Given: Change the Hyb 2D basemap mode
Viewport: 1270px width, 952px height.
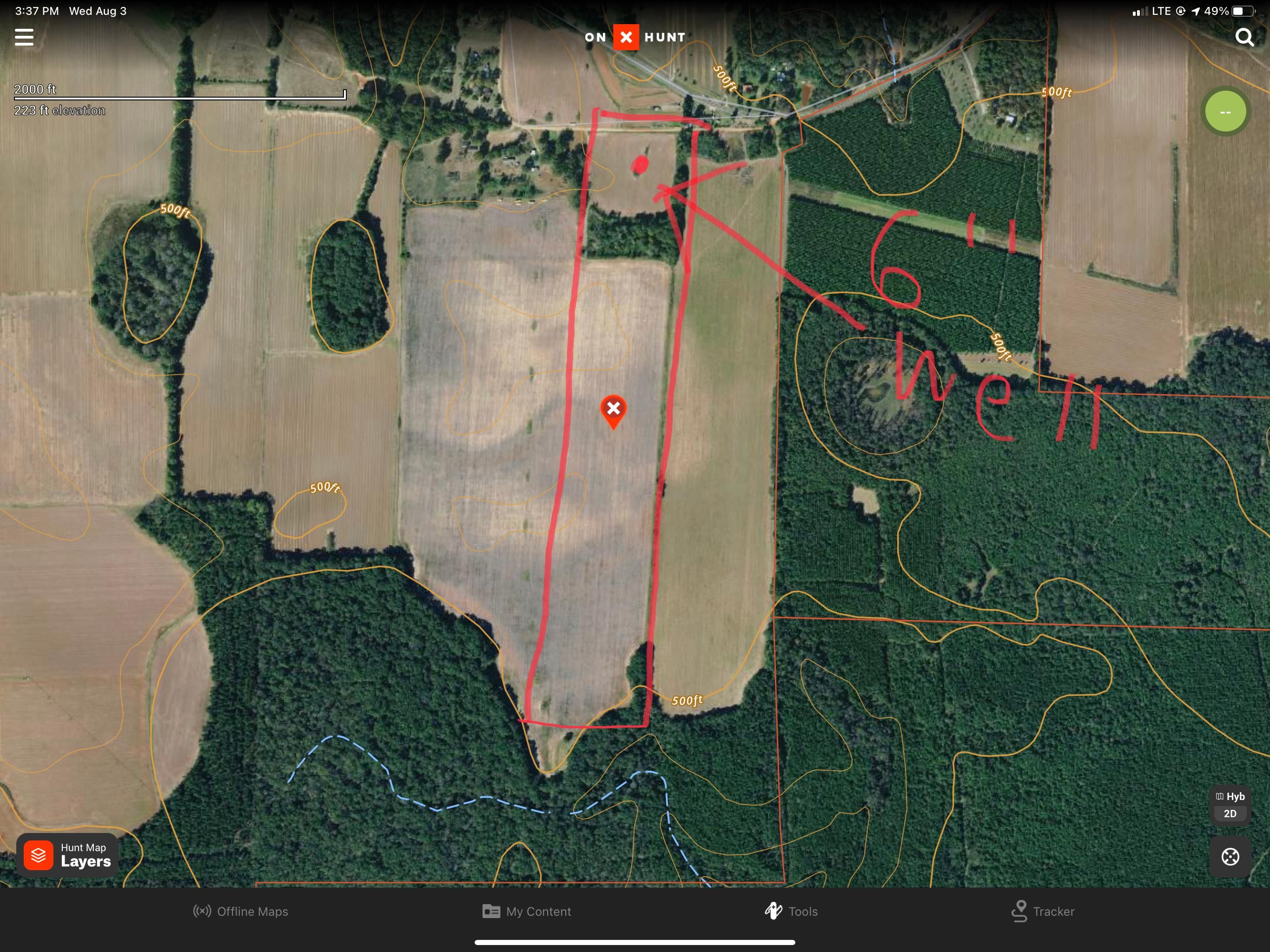Looking at the screenshot, I should (1230, 805).
